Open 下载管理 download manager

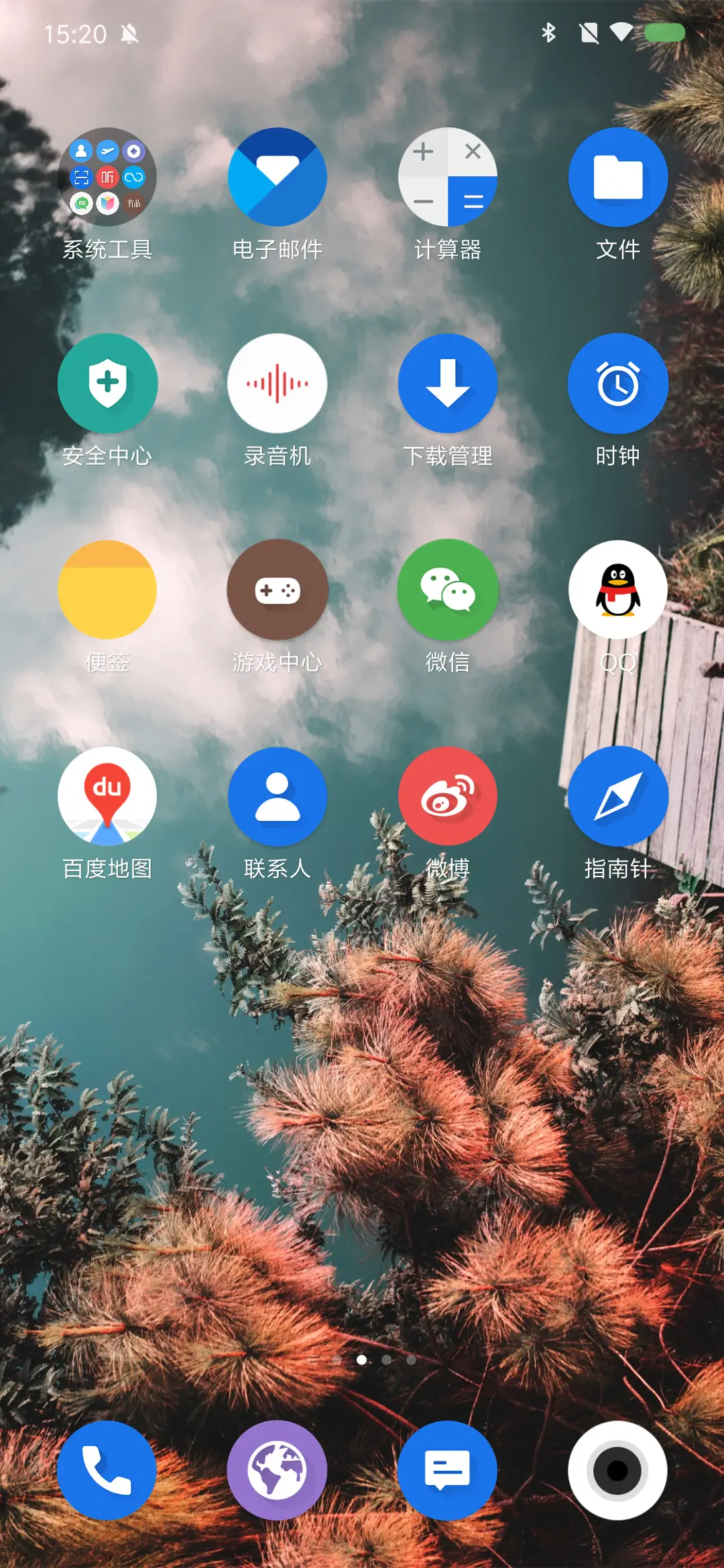pyautogui.click(x=447, y=383)
